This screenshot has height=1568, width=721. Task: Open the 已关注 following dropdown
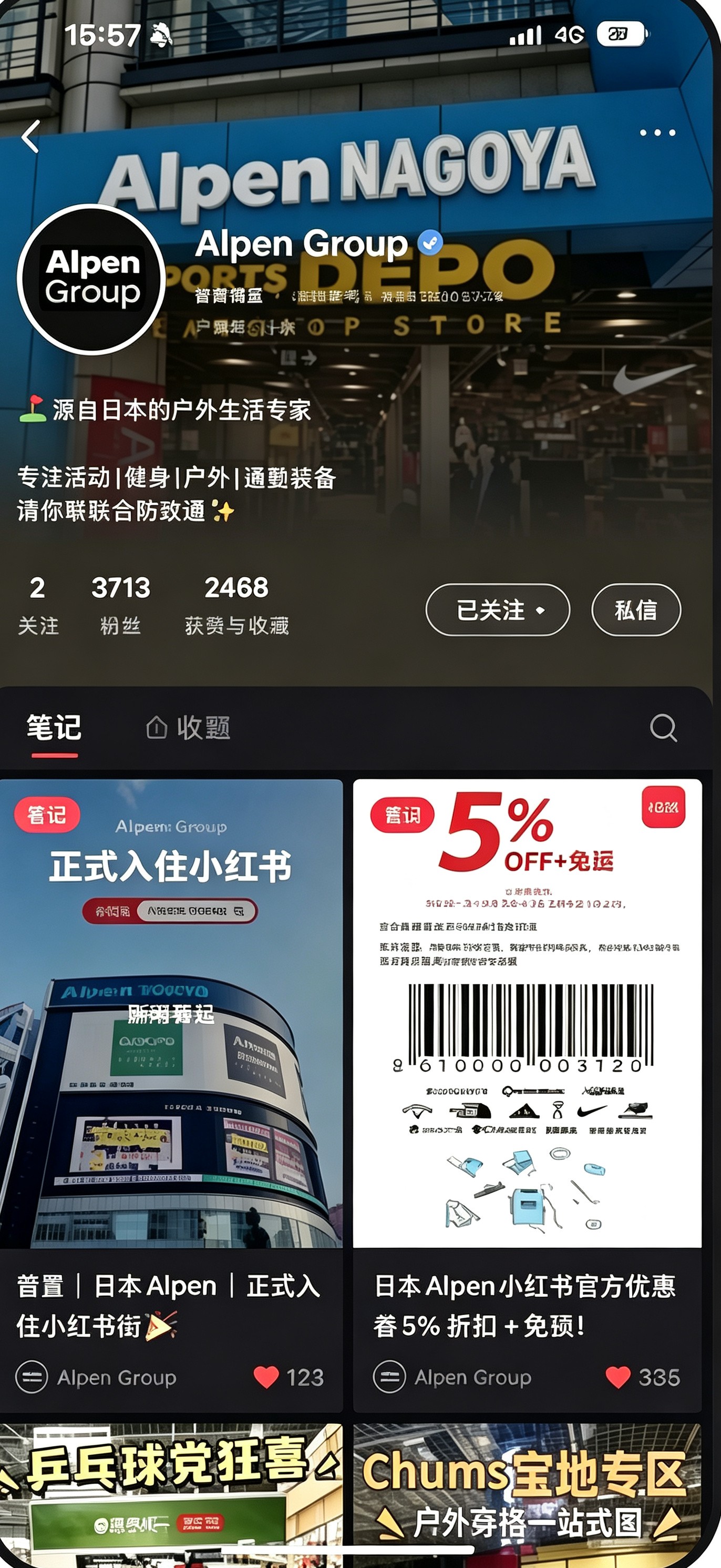[x=498, y=610]
